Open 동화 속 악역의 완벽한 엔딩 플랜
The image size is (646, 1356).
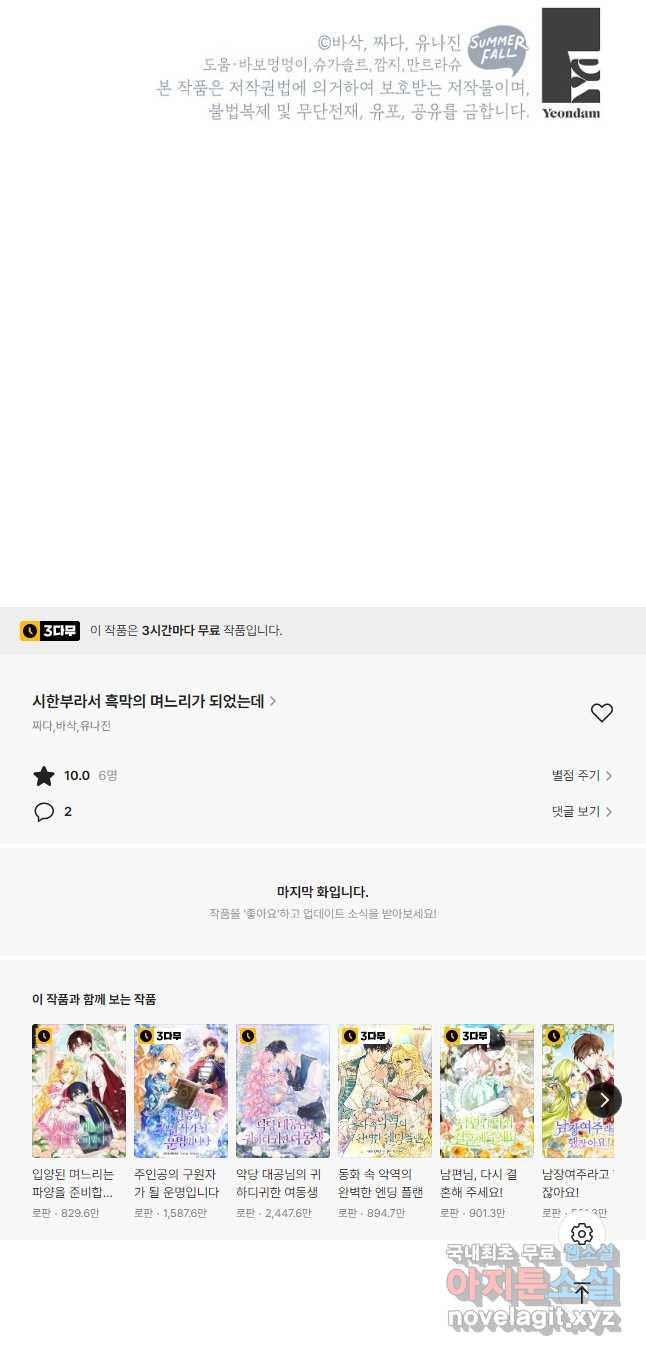tap(385, 1090)
